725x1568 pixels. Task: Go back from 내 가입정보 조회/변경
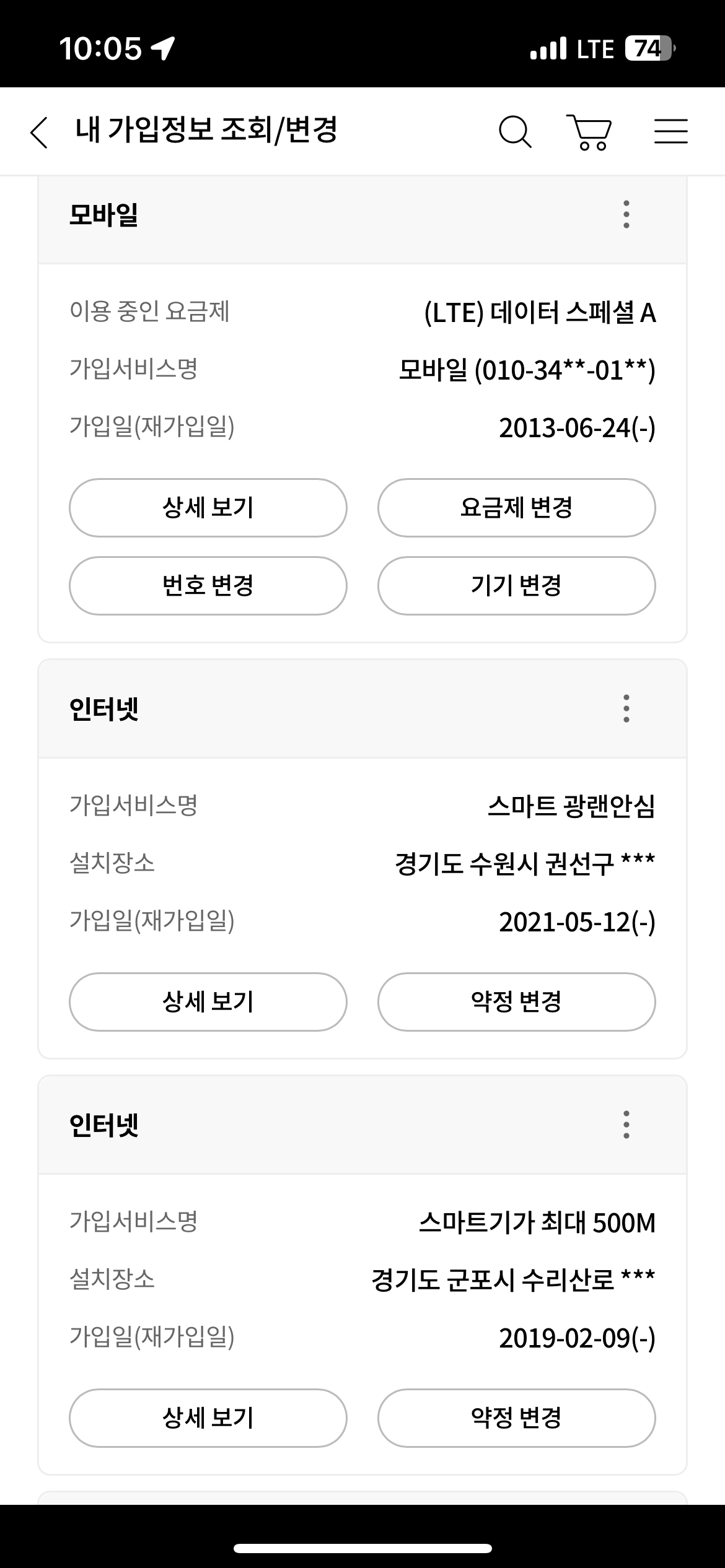(39, 132)
